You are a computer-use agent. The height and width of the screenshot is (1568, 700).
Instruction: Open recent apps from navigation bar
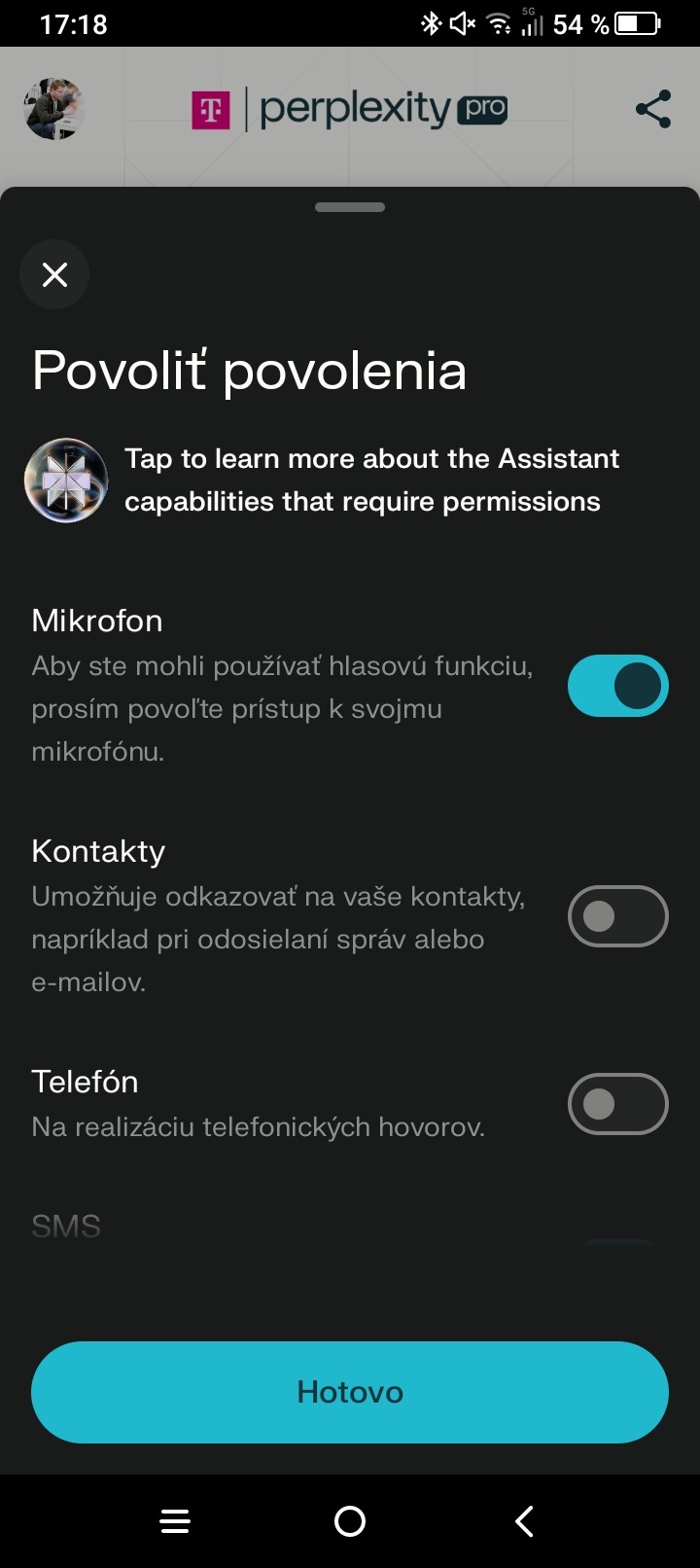pos(175,1520)
